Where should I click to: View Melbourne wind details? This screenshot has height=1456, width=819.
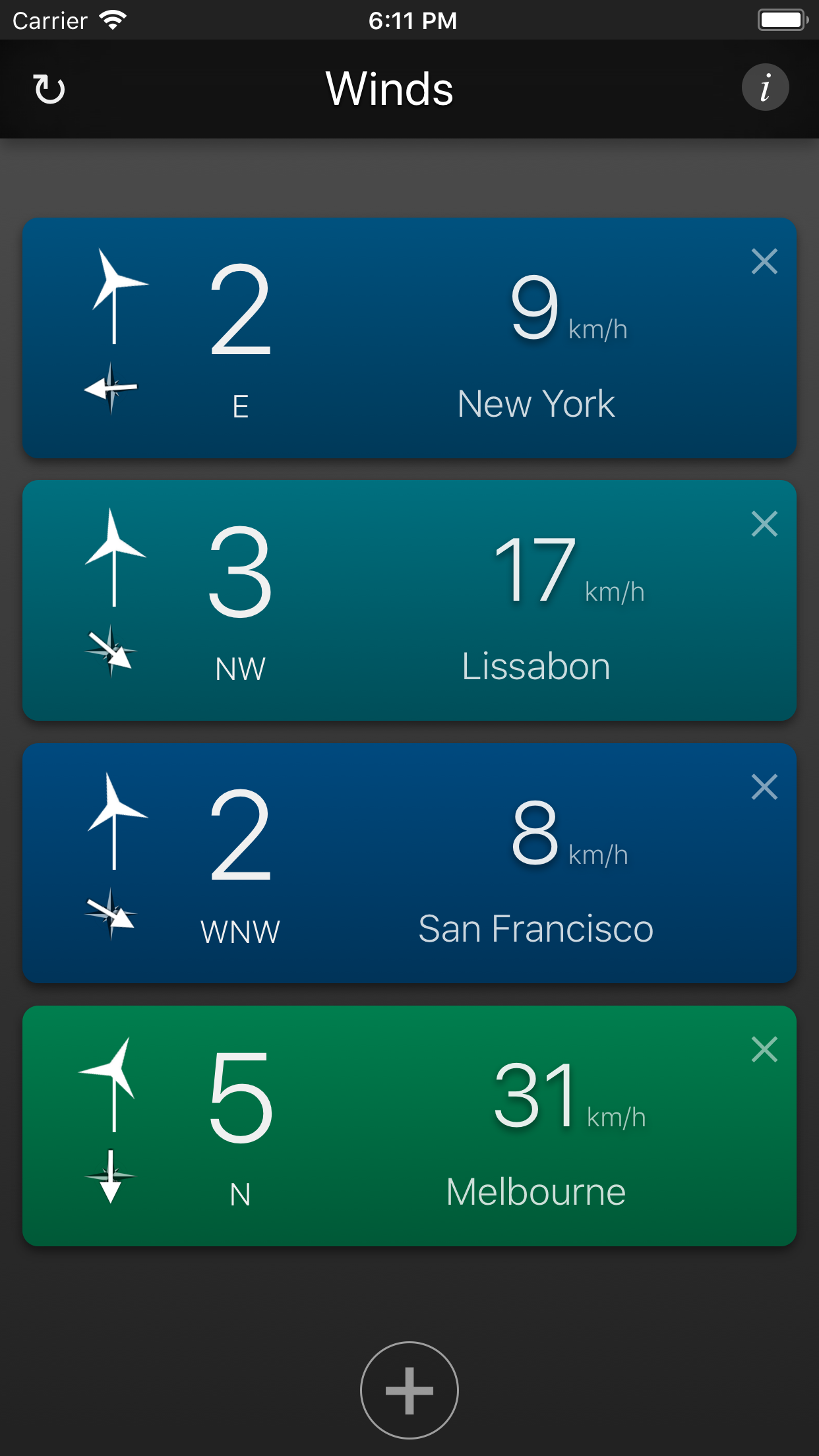pos(409,1126)
